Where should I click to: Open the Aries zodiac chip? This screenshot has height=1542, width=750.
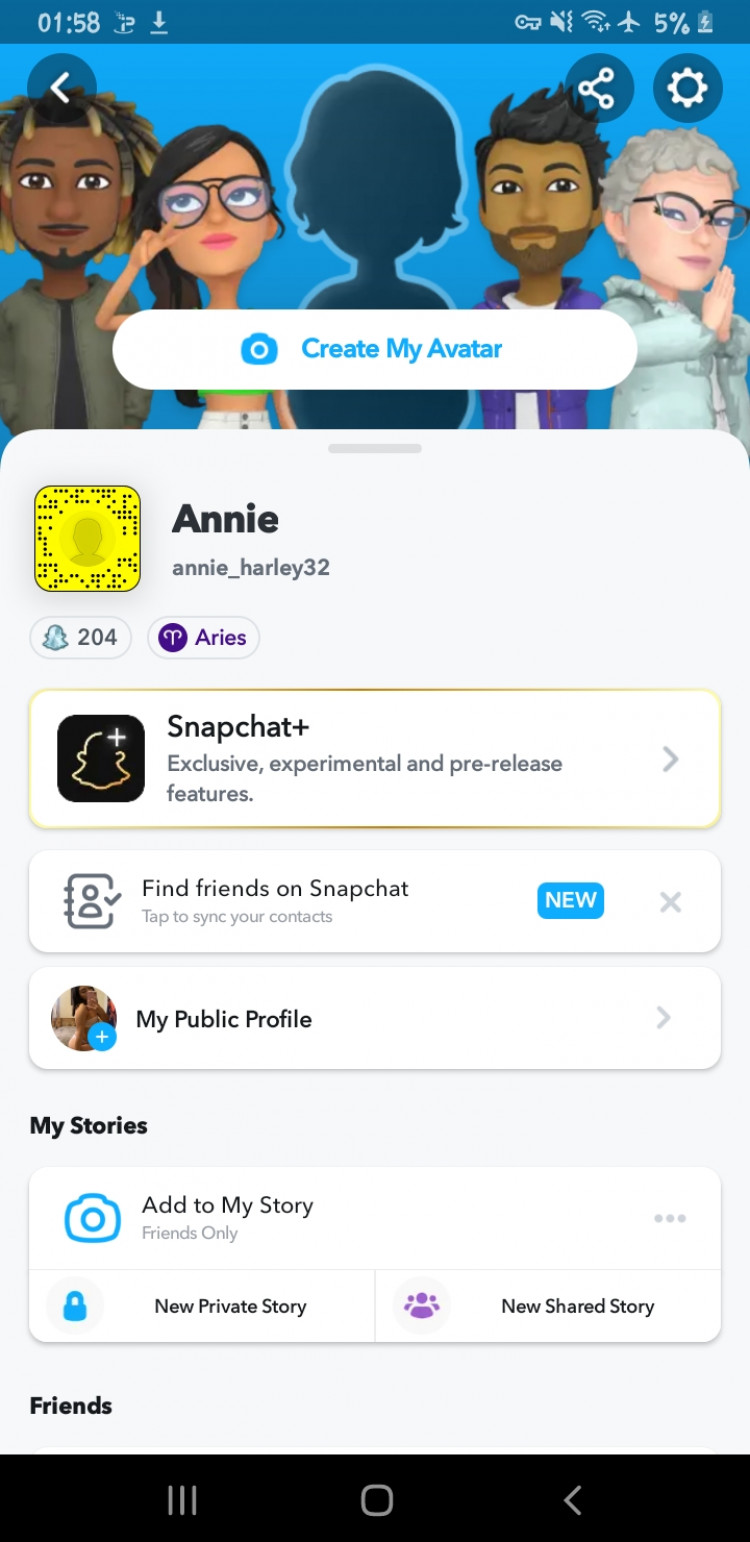pyautogui.click(x=203, y=637)
